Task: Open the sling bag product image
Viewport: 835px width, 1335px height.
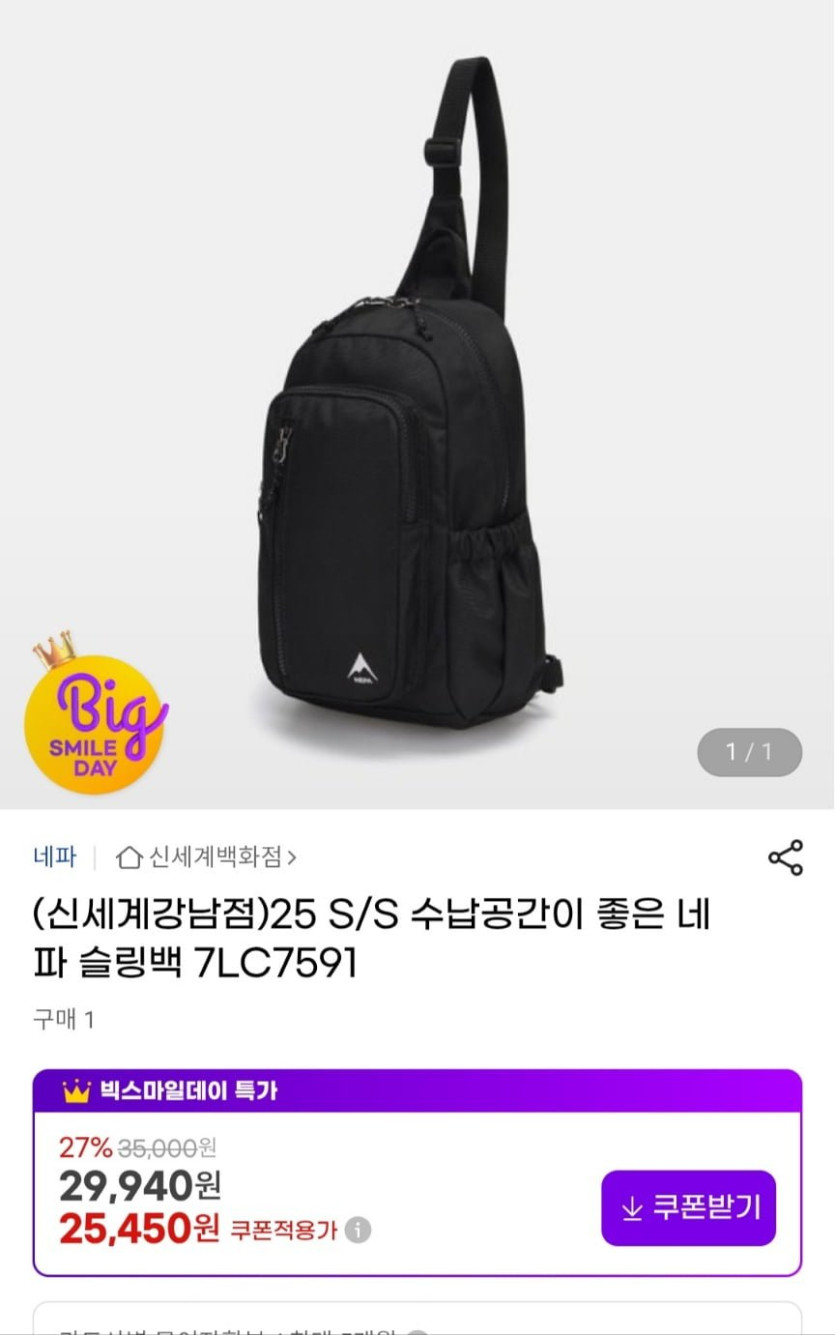Action: [417, 400]
